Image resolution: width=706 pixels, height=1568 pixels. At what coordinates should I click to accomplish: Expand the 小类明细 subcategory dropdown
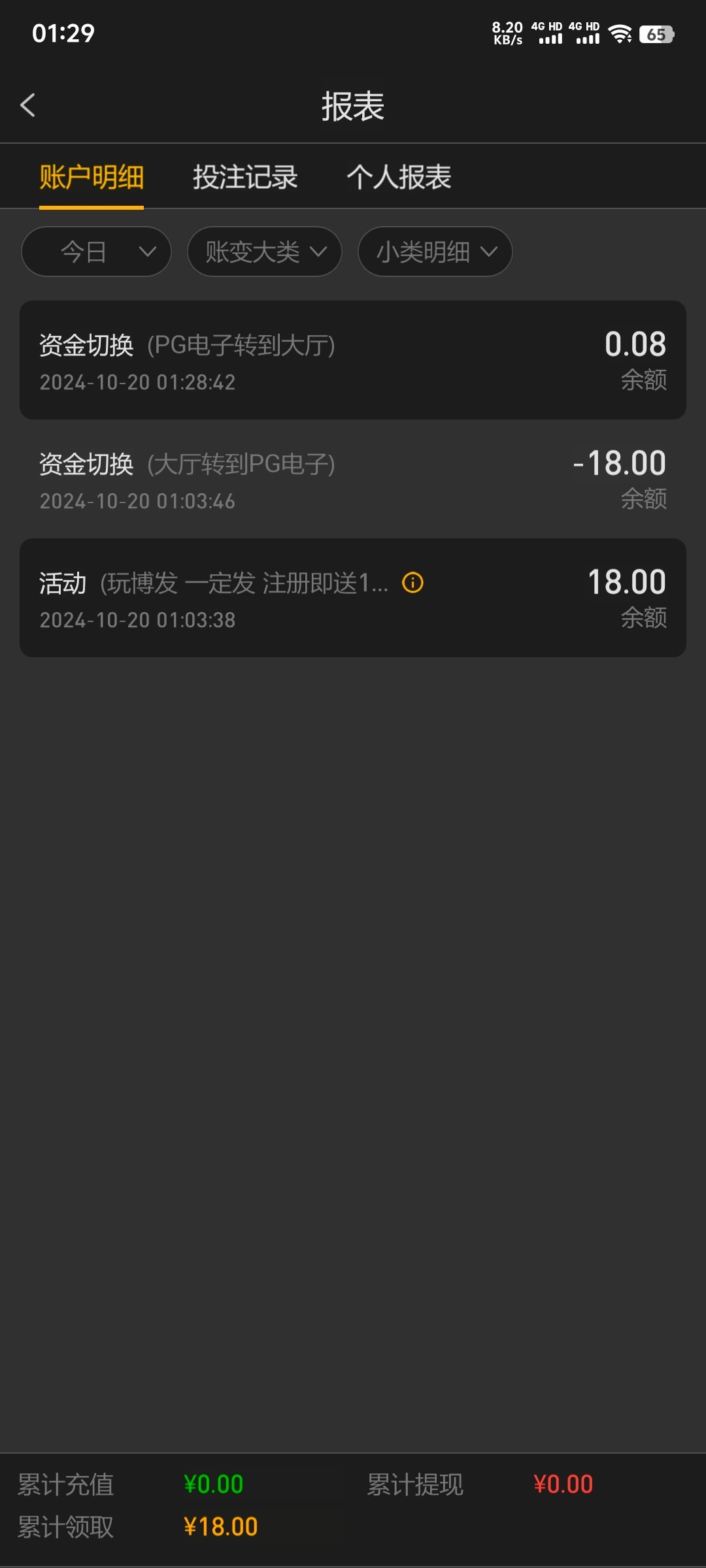pyautogui.click(x=434, y=252)
